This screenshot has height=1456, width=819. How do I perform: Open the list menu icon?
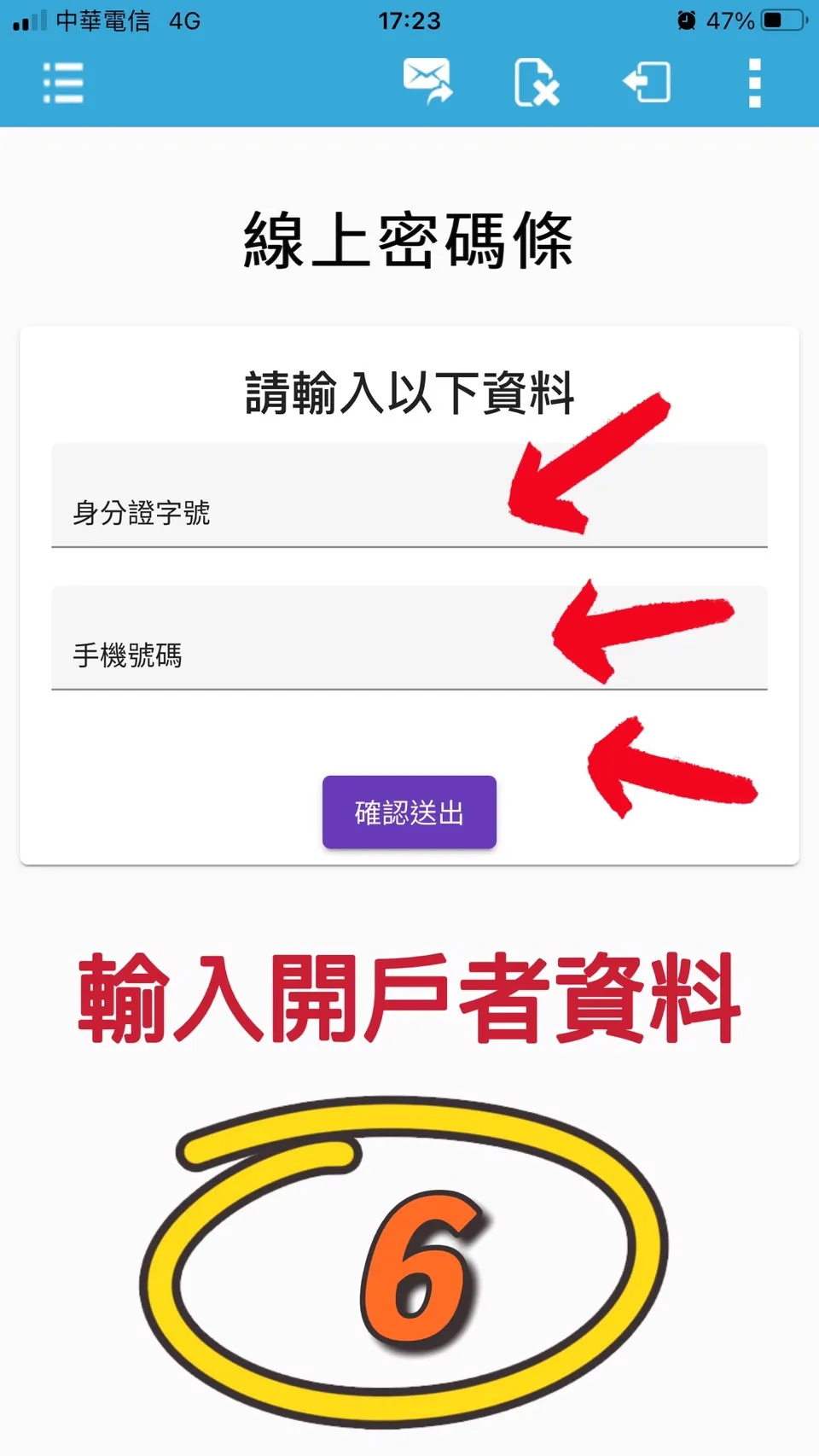[x=63, y=83]
